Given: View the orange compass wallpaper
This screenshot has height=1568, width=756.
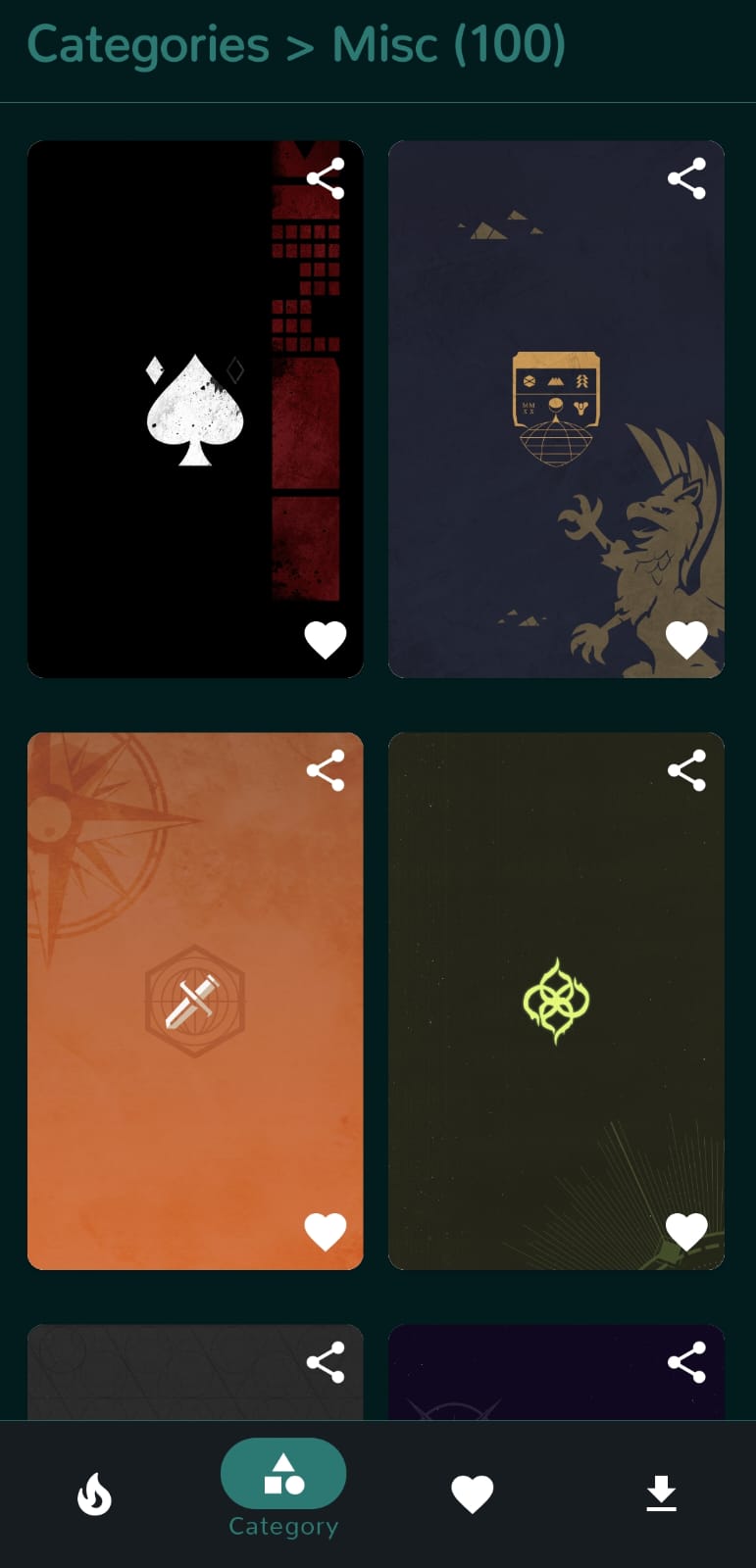Looking at the screenshot, I should pyautogui.click(x=195, y=1001).
